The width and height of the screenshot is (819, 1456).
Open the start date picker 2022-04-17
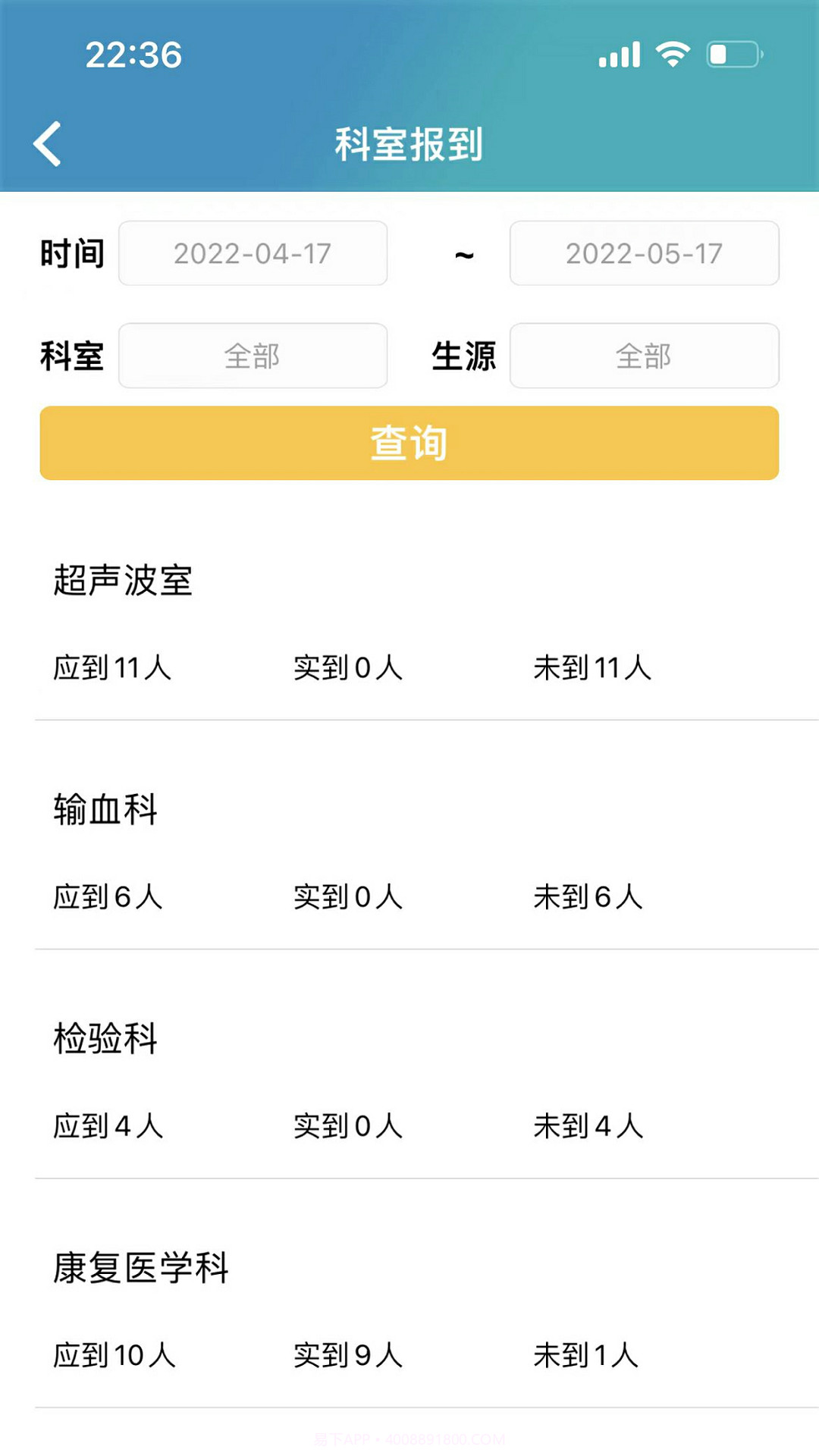tap(253, 253)
